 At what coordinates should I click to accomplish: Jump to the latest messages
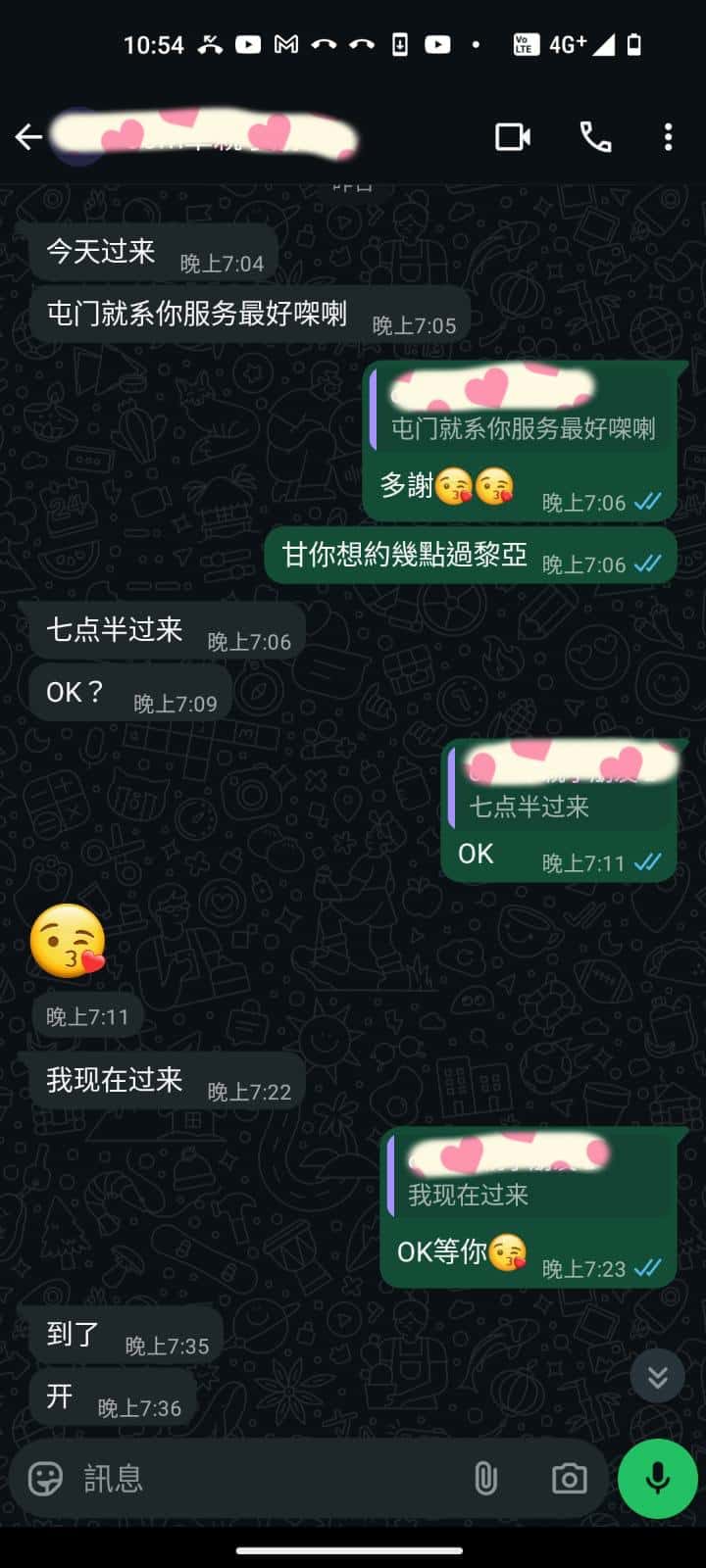(x=657, y=1377)
